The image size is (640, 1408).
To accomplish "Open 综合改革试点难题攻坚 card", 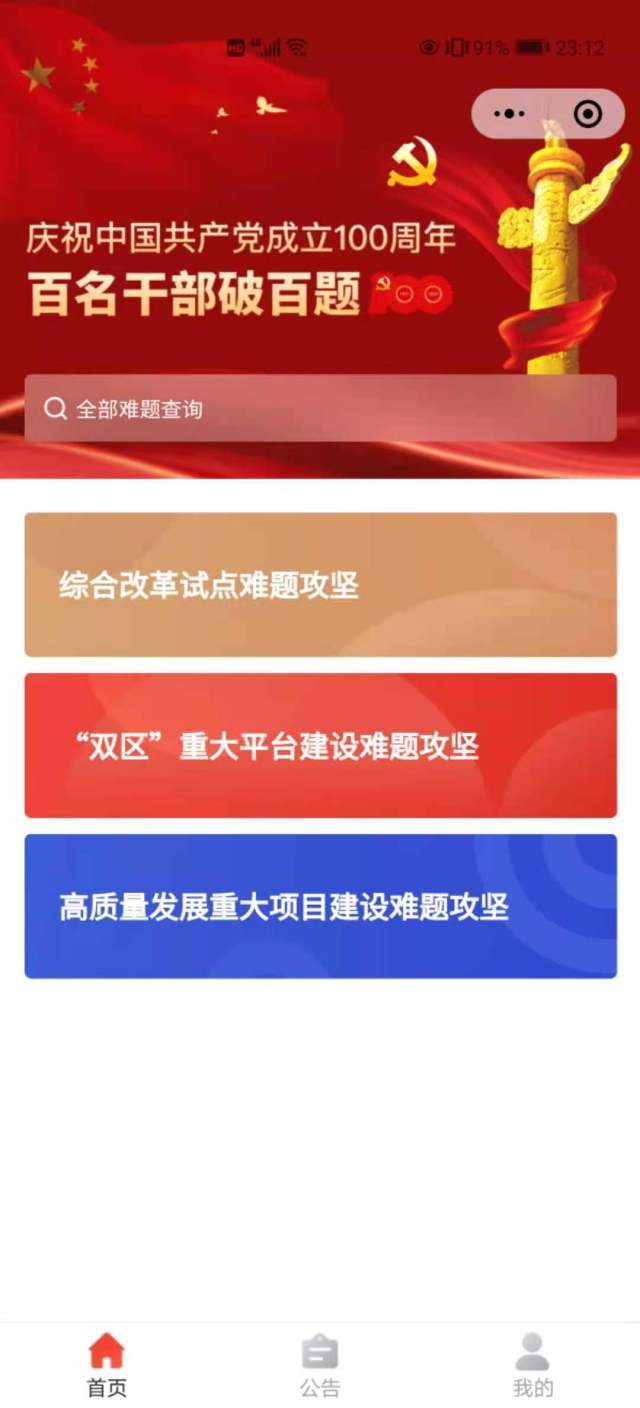I will pos(320,585).
